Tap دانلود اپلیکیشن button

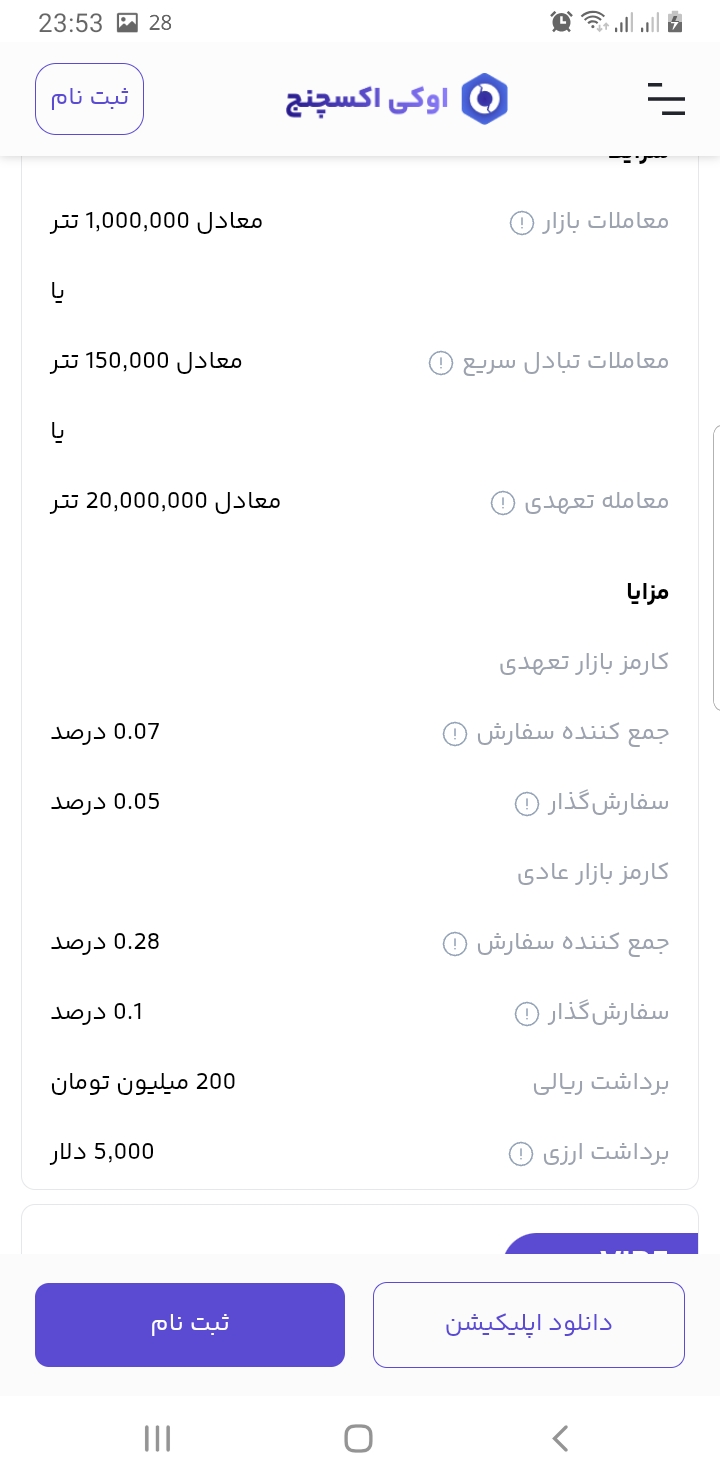coord(529,1325)
